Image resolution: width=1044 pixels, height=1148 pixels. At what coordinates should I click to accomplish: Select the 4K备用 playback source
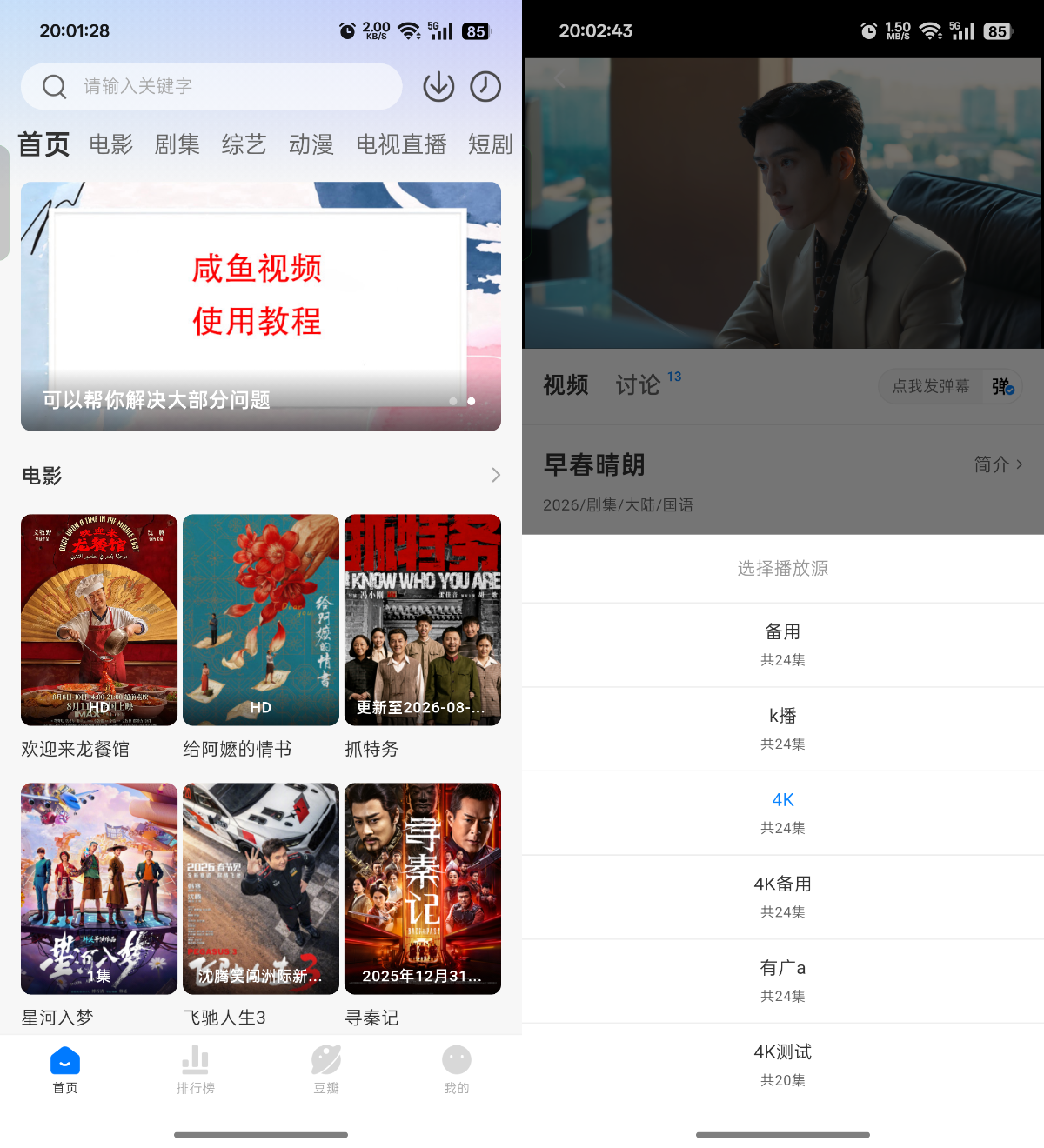(x=783, y=897)
